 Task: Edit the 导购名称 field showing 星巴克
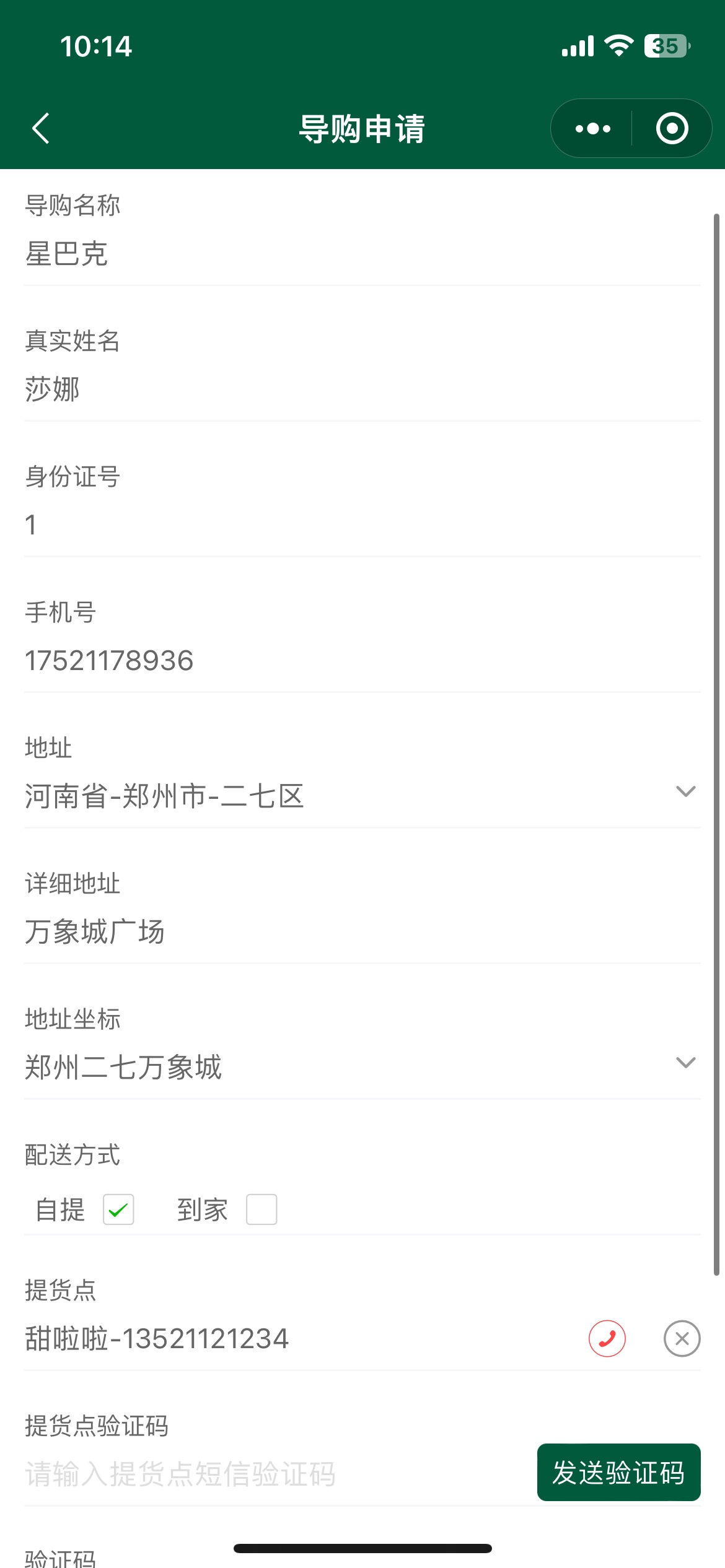tap(362, 254)
